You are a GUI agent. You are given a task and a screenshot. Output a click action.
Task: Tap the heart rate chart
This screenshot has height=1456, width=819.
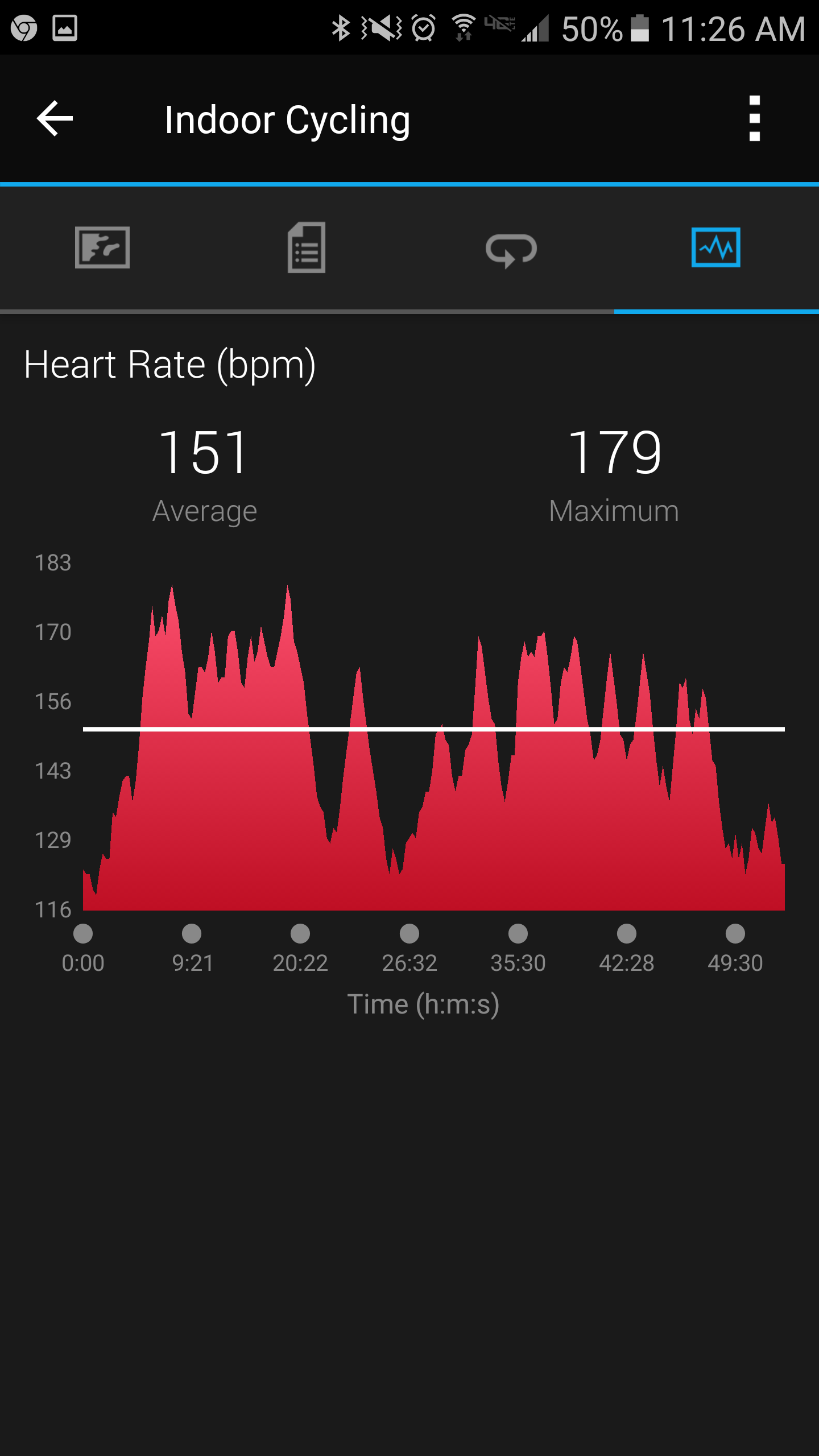click(x=433, y=746)
